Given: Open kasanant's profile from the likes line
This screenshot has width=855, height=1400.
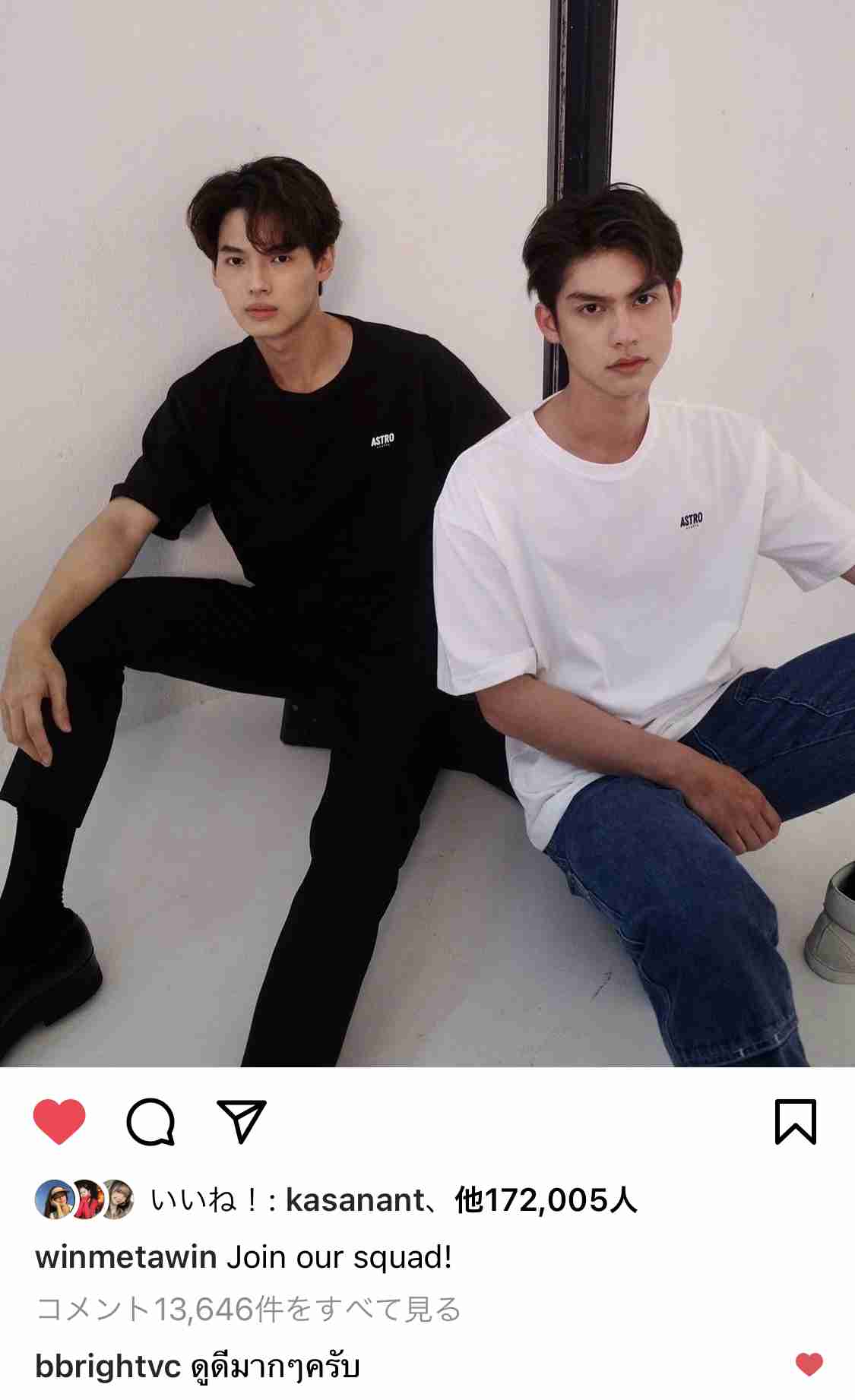Looking at the screenshot, I should click(354, 1200).
